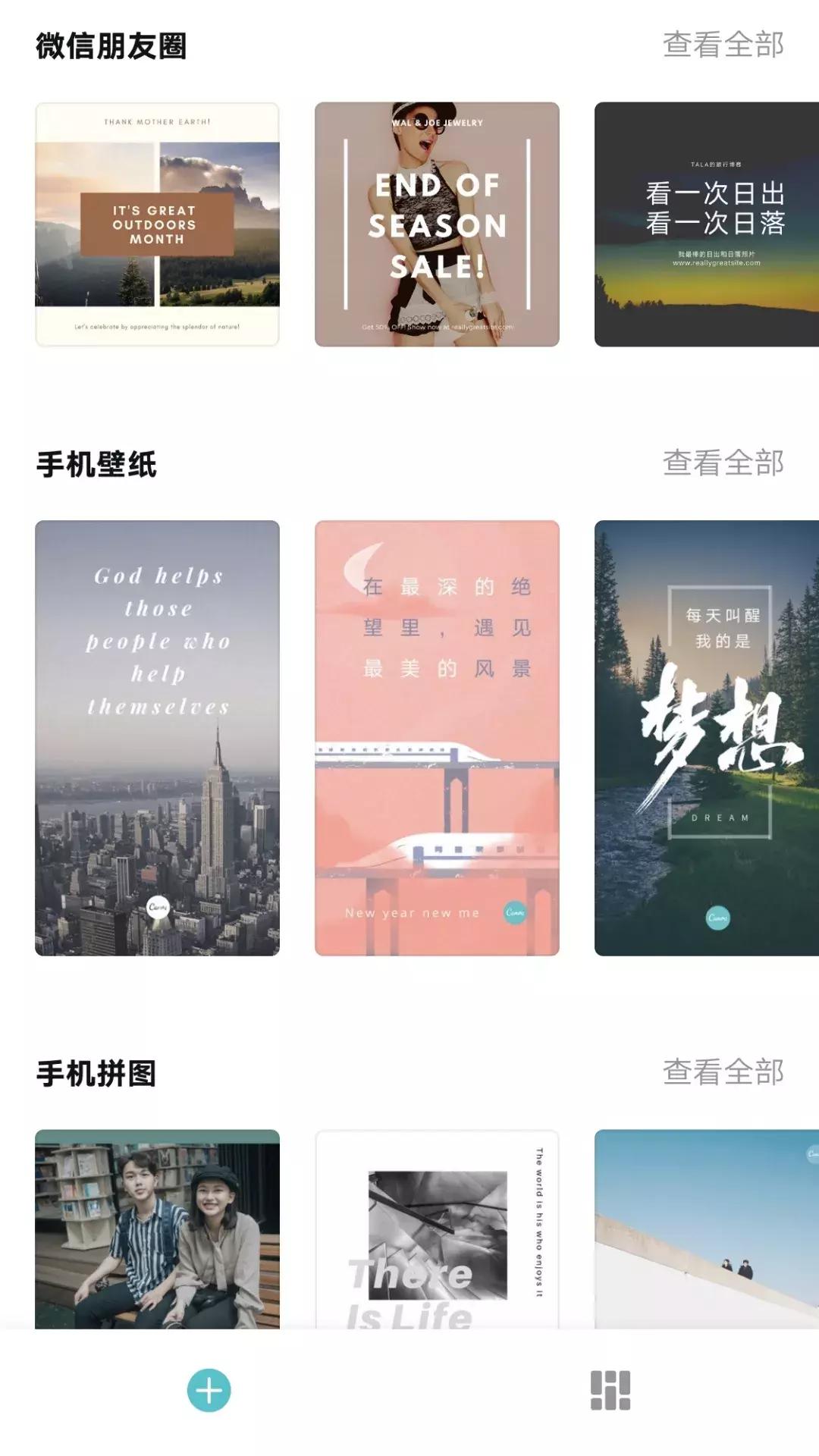819x1456 pixels.
Task: Open the 'It's Great Outdoors Month' template
Action: click(155, 224)
